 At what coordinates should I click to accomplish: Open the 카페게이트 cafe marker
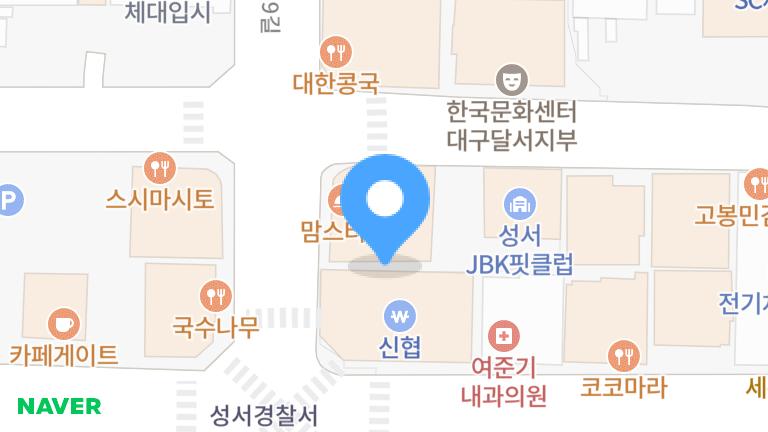(x=64, y=323)
